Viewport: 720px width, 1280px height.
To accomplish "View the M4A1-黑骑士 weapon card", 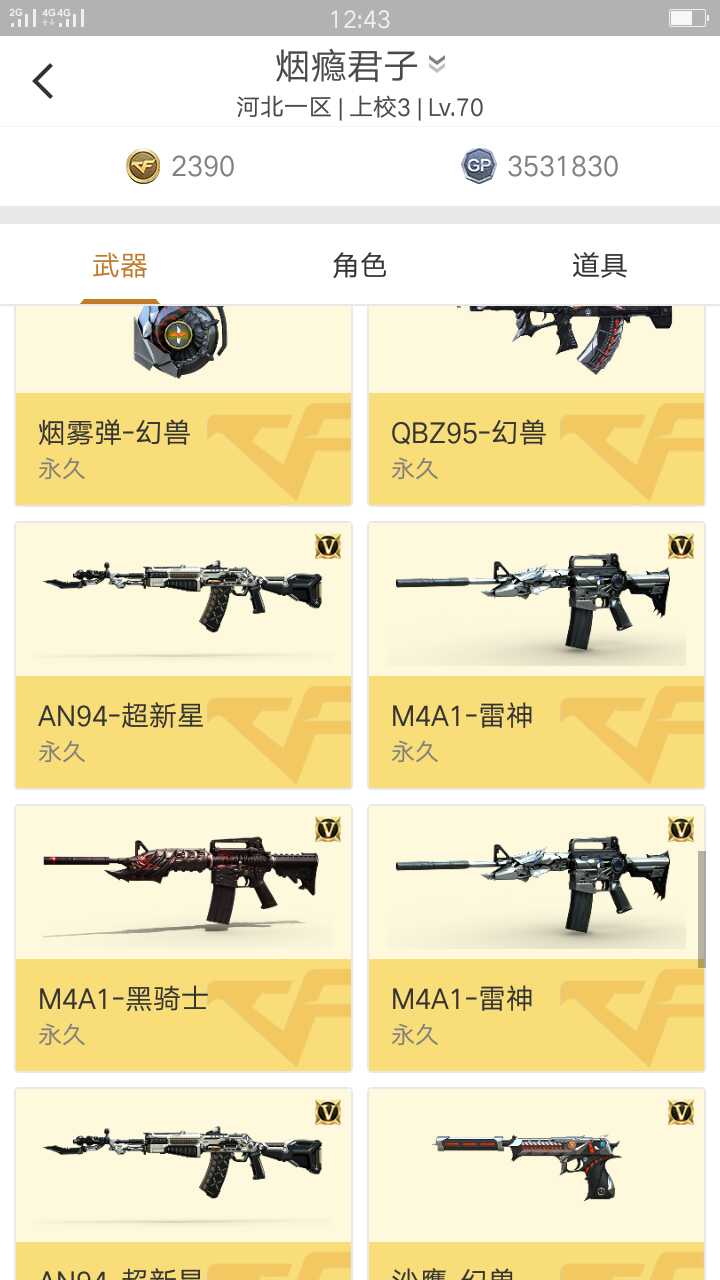I will [183, 937].
